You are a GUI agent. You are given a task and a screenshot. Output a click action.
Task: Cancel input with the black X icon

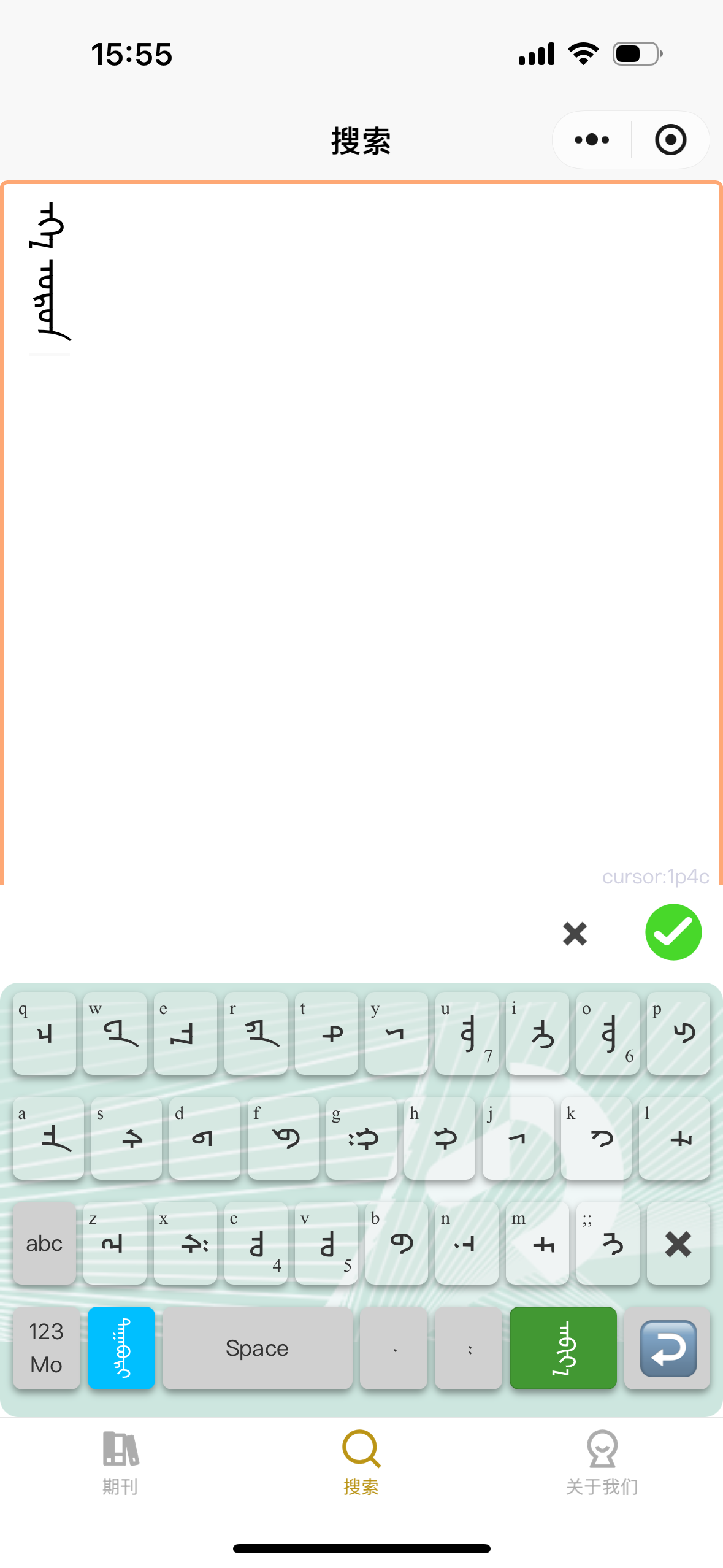coord(575,934)
